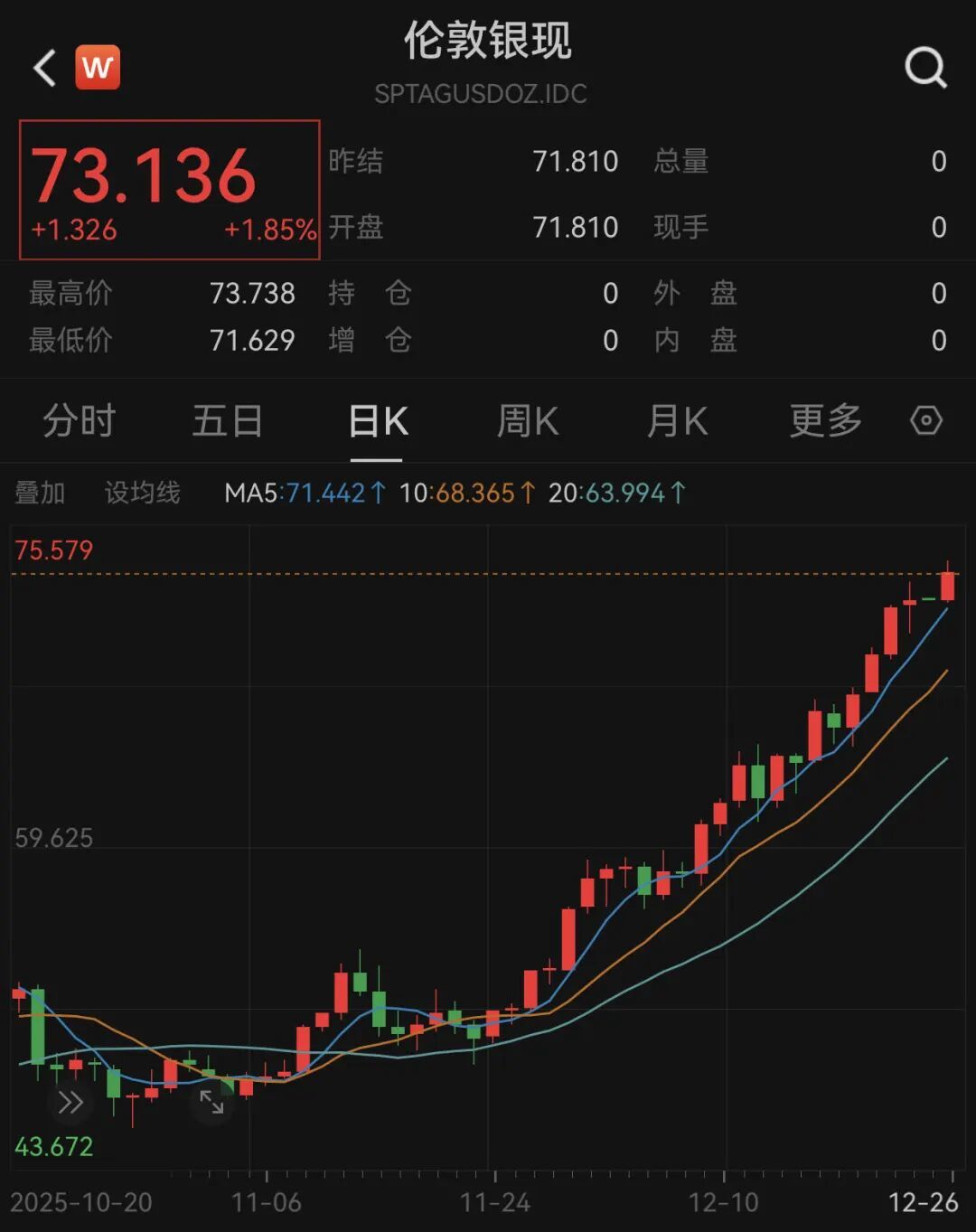This screenshot has height=1232, width=976.
Task: Open the 更多 chart period options
Action: point(825,421)
